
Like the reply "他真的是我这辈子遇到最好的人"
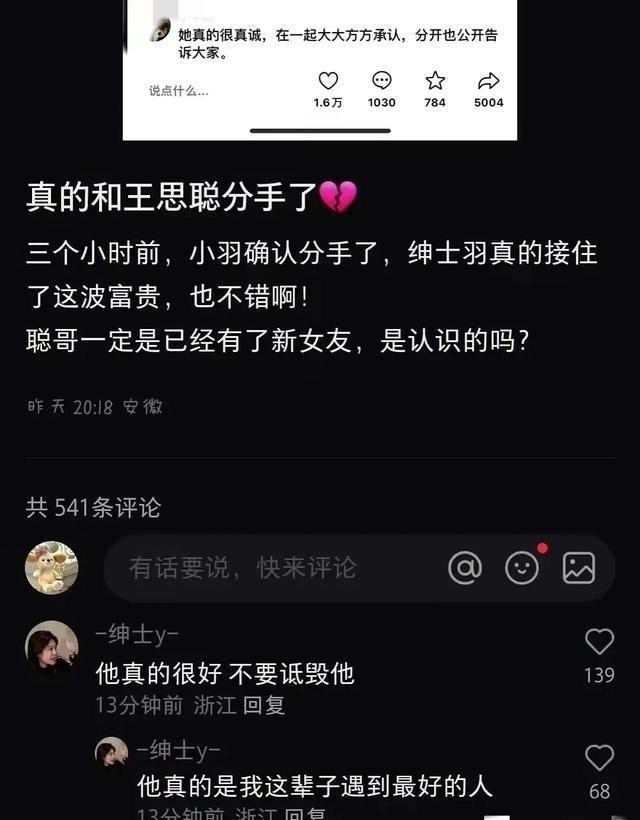coord(599,758)
